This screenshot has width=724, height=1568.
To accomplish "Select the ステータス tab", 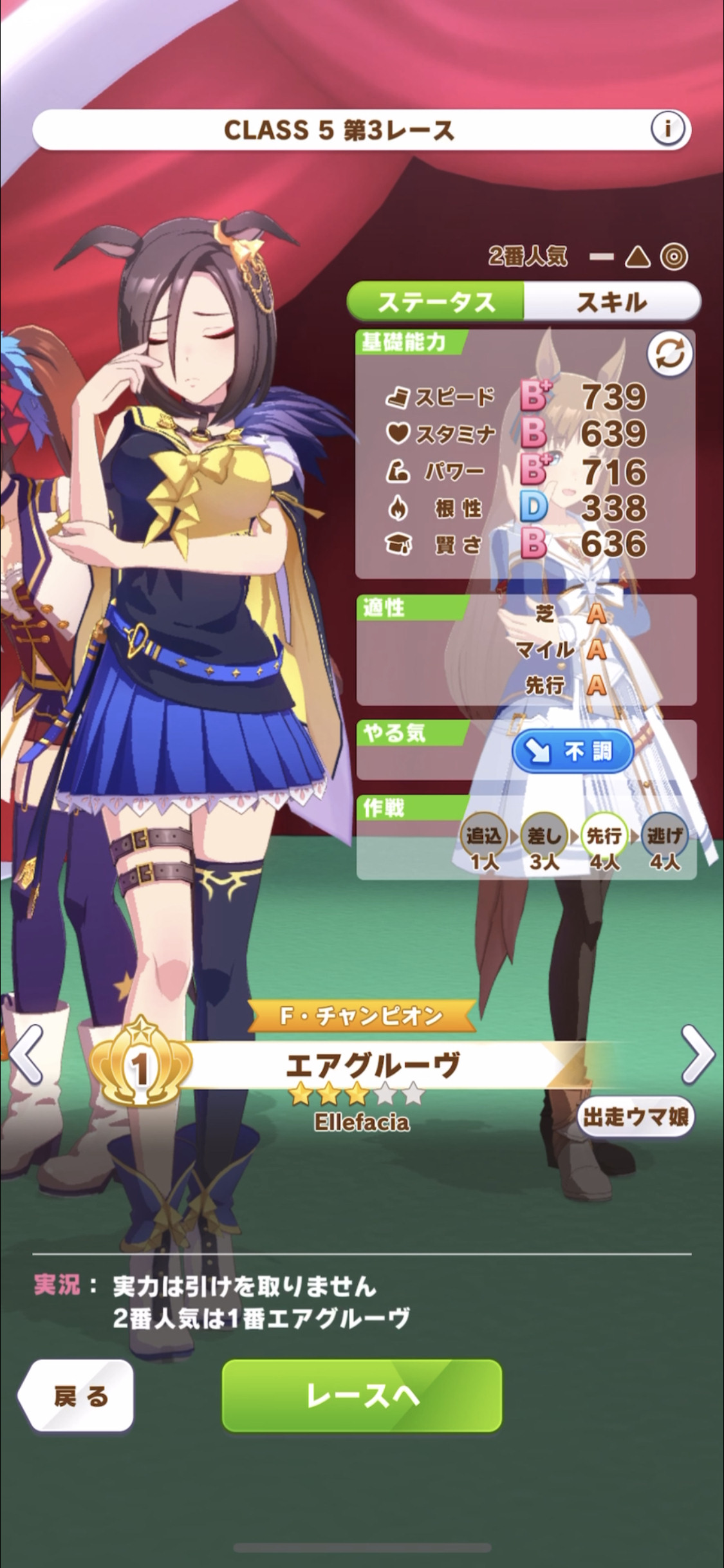I will click(436, 301).
